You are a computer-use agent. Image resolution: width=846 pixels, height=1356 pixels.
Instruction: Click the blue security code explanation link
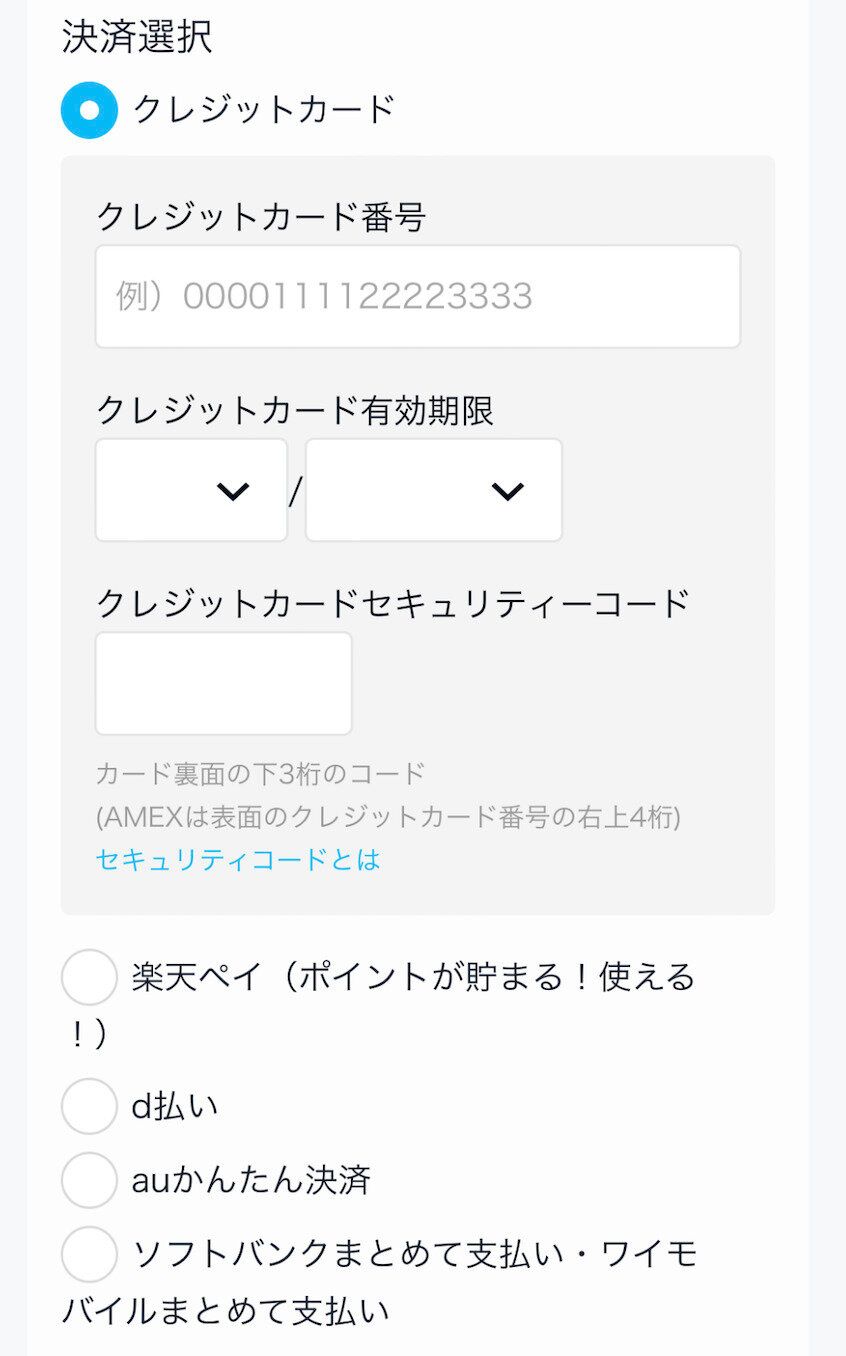237,859
